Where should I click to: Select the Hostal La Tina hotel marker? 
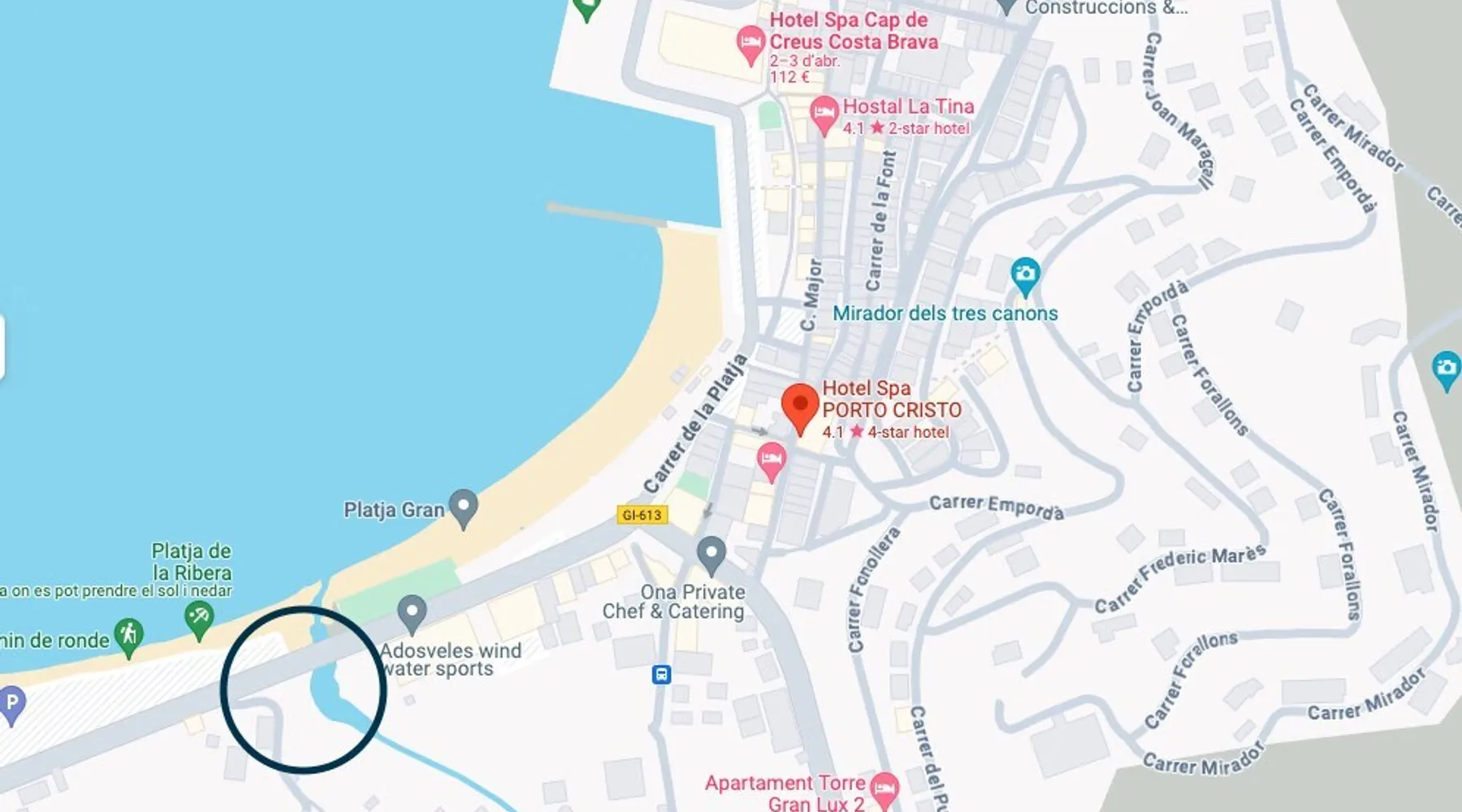[824, 114]
